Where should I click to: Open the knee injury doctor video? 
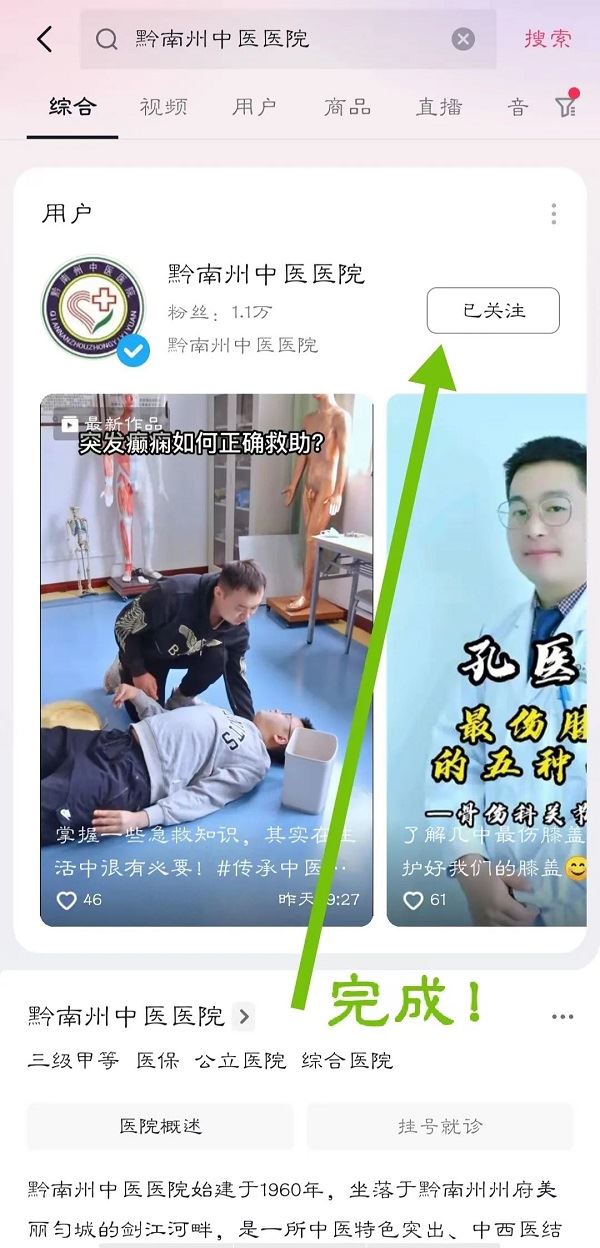point(486,660)
